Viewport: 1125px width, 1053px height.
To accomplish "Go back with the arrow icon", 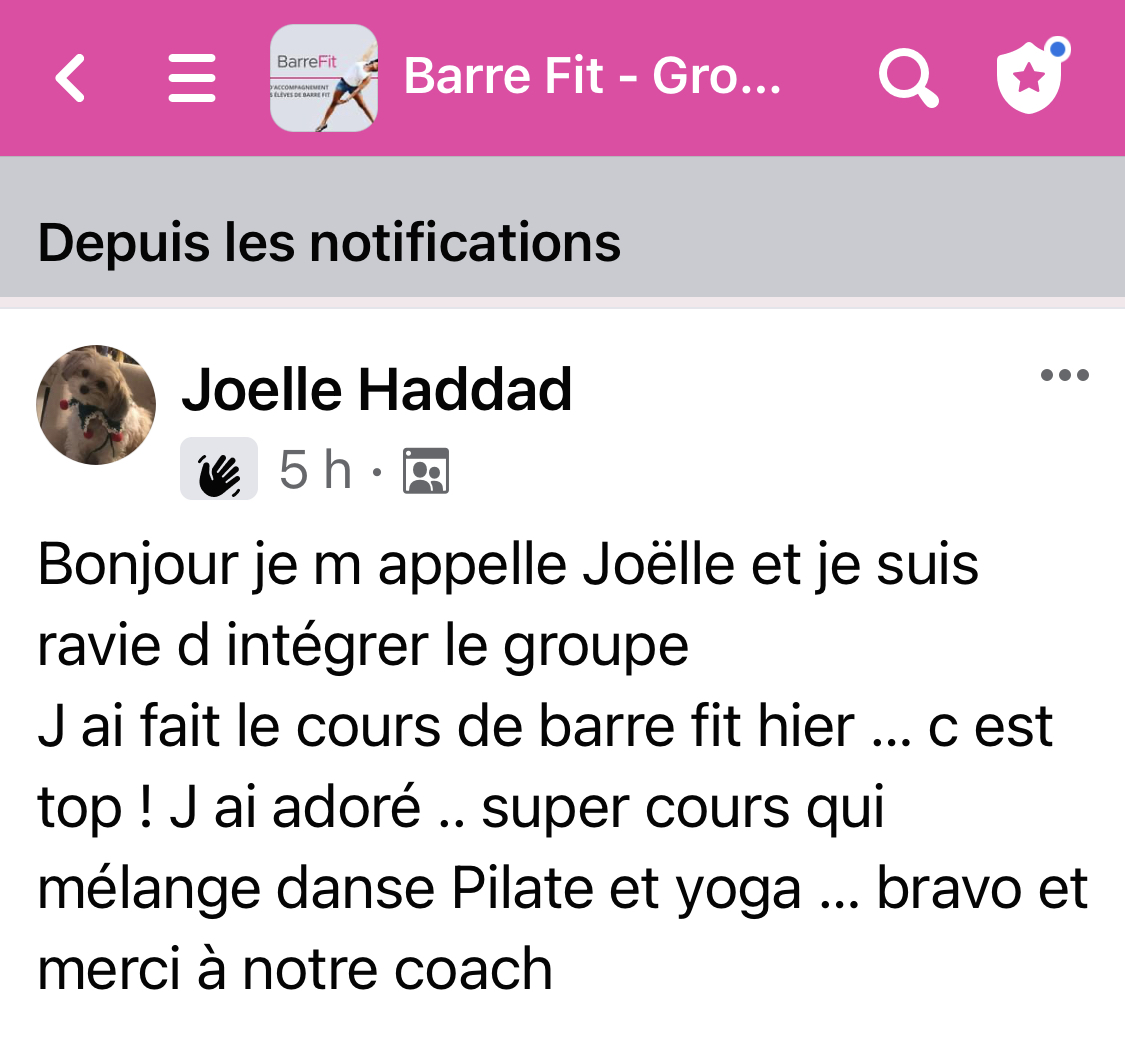I will [70, 78].
